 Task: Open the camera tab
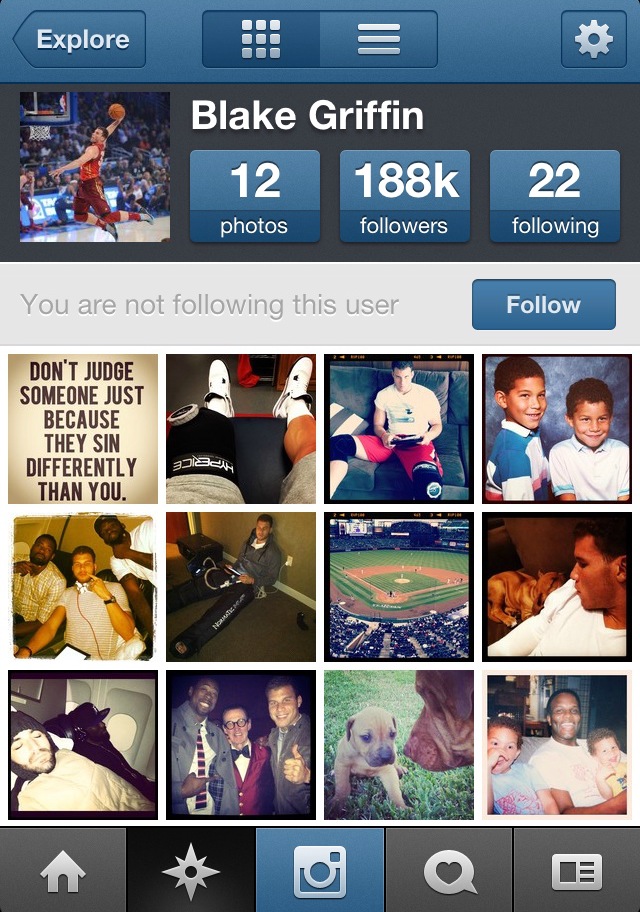[320, 872]
